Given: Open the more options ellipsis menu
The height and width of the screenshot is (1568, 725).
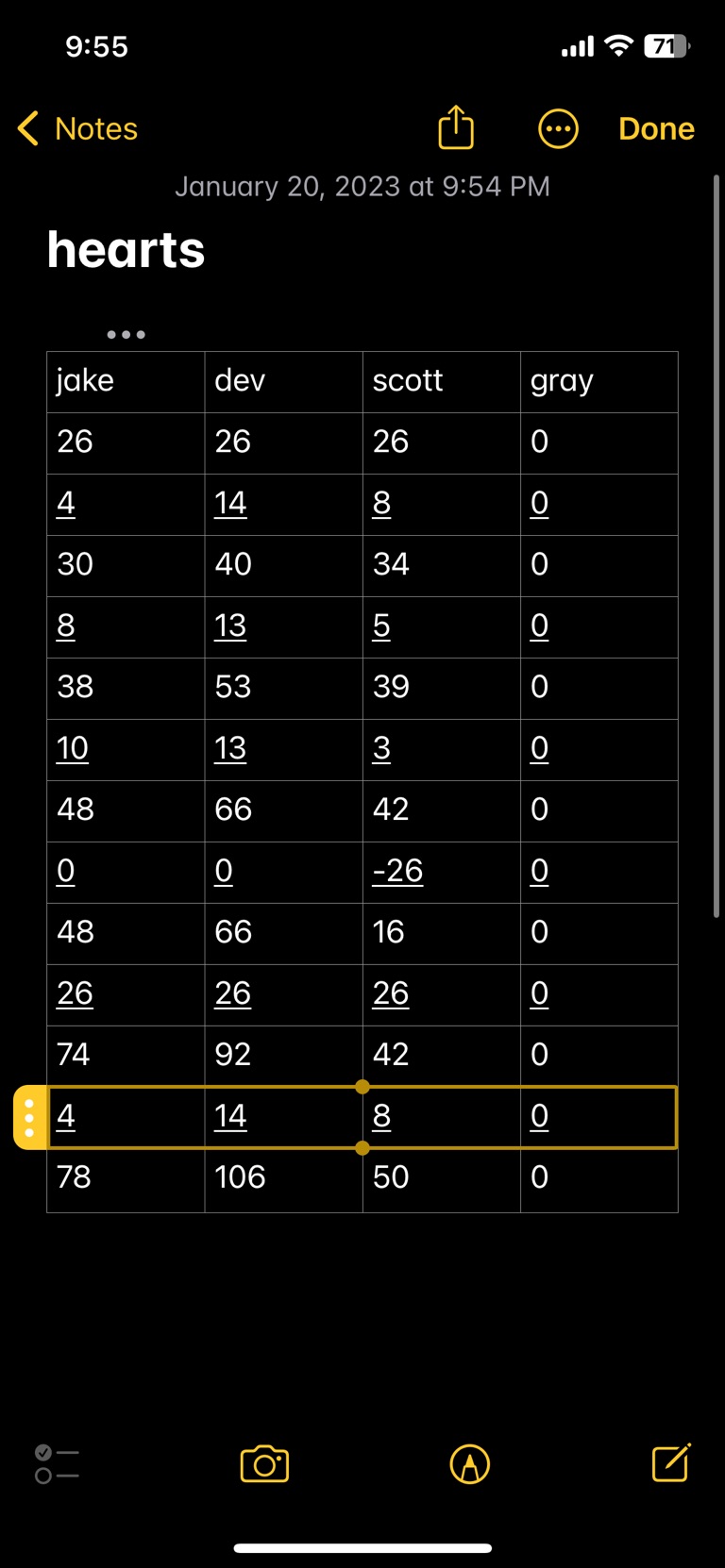Looking at the screenshot, I should [x=558, y=129].
